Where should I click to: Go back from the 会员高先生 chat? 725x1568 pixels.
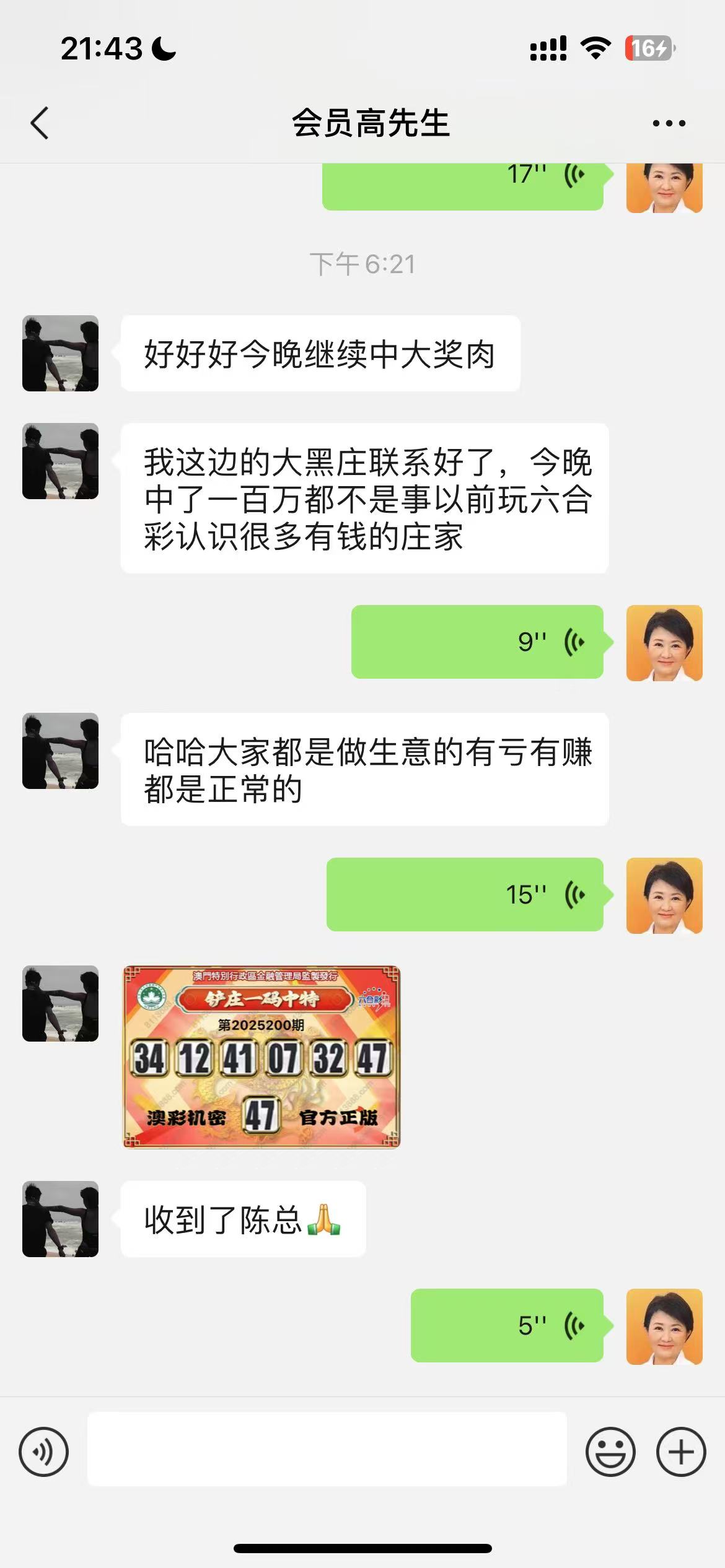[40, 123]
